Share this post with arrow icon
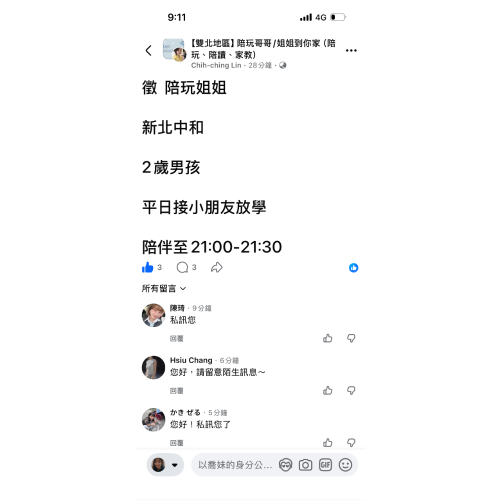The image size is (500, 500). pos(217,267)
